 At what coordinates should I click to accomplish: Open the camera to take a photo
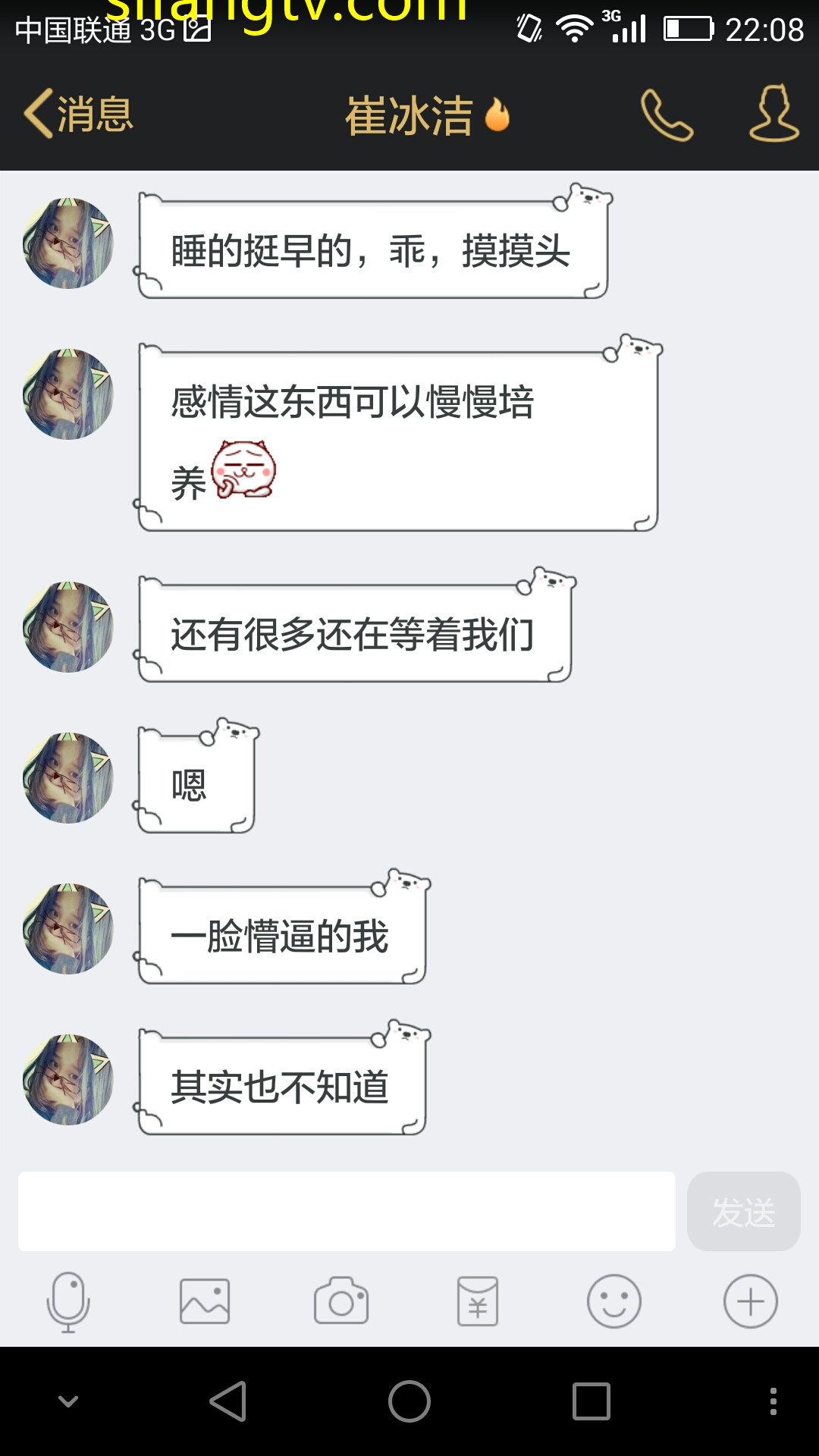point(341,1301)
